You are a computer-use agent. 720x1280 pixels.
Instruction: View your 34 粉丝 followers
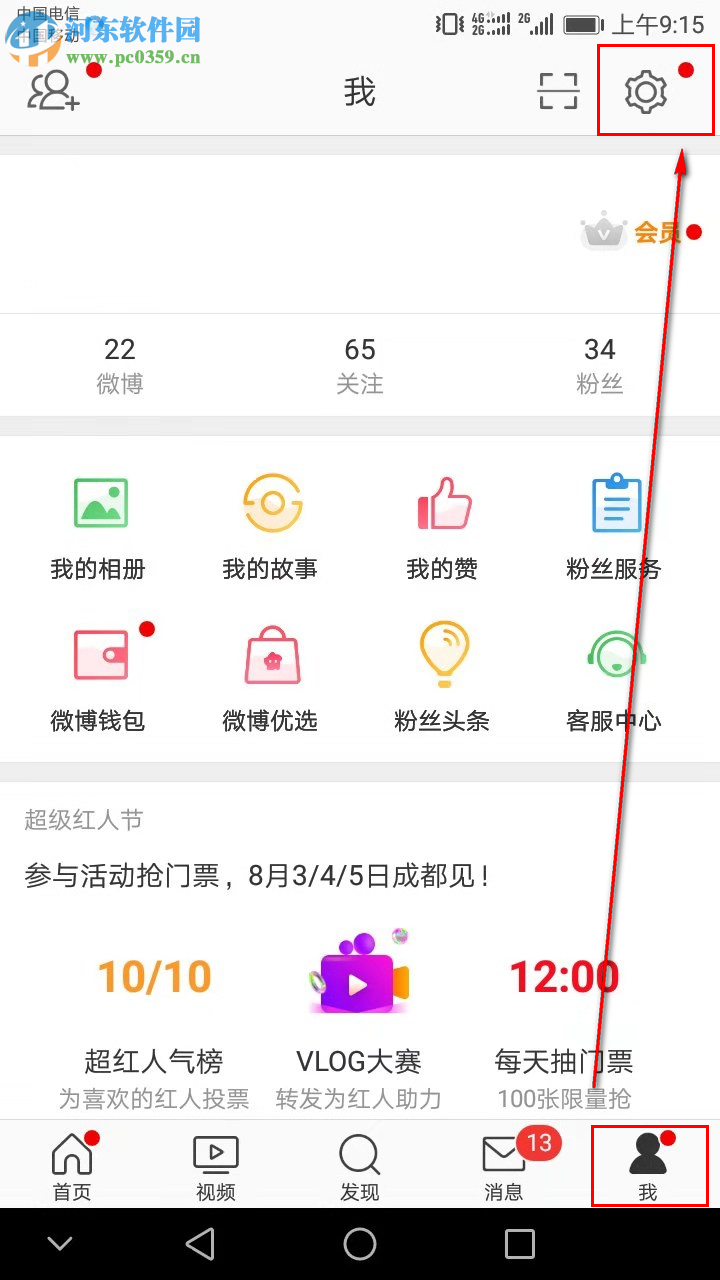tap(600, 363)
